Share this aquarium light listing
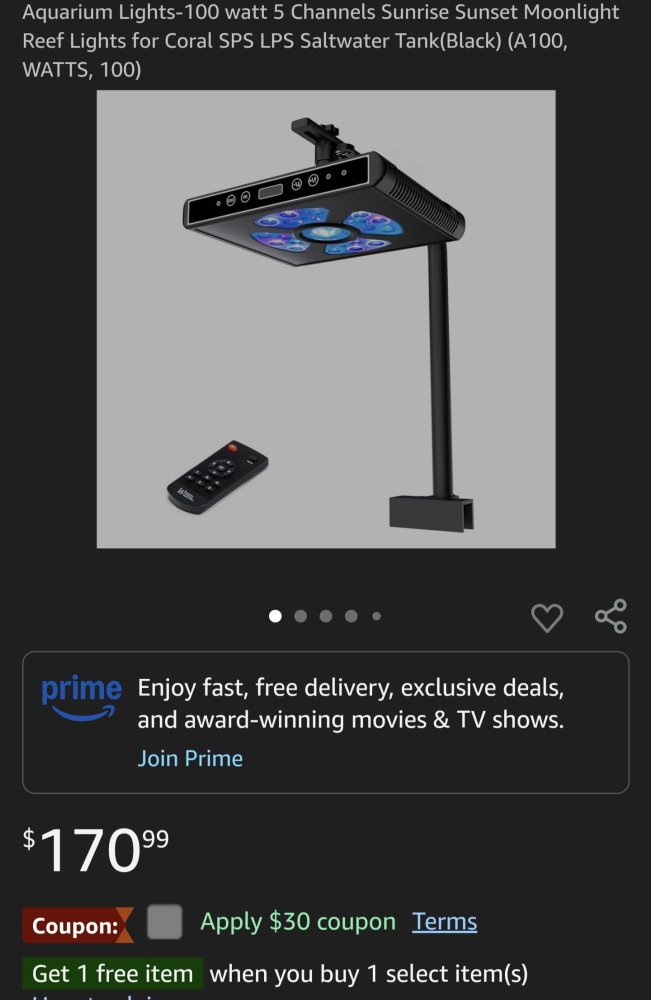Screen dimensions: 651x1000 click(x=610, y=616)
